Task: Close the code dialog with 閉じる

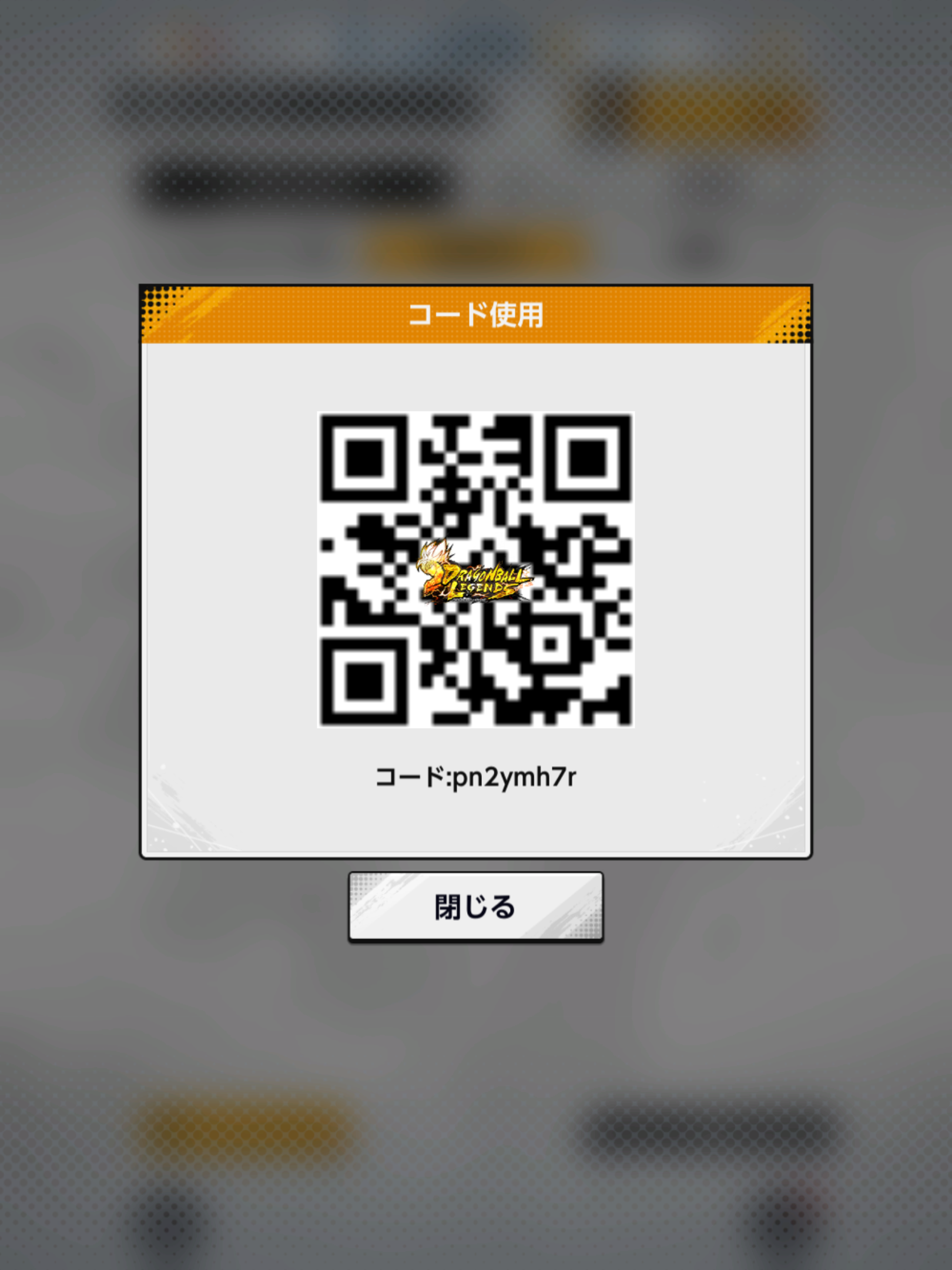Action: coord(475,907)
